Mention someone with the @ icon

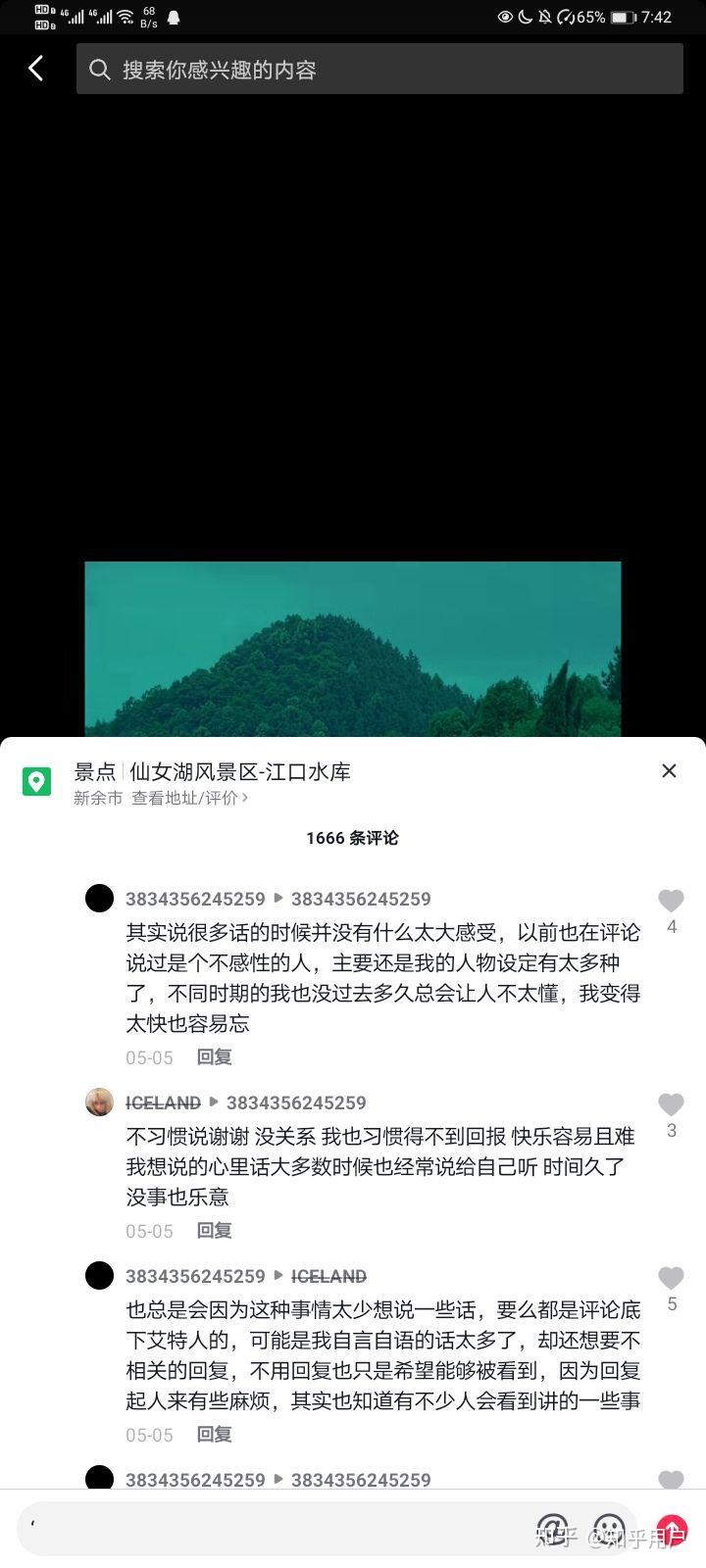click(553, 1530)
